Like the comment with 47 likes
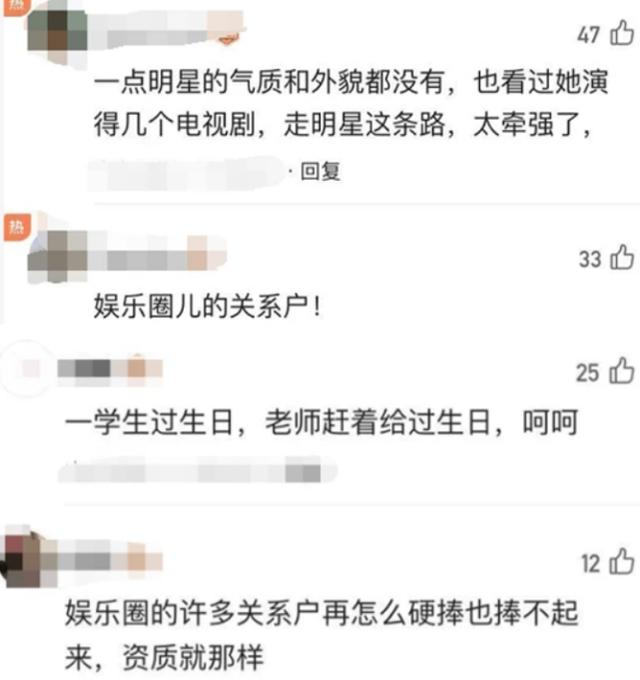The image size is (640, 680). (x=620, y=35)
